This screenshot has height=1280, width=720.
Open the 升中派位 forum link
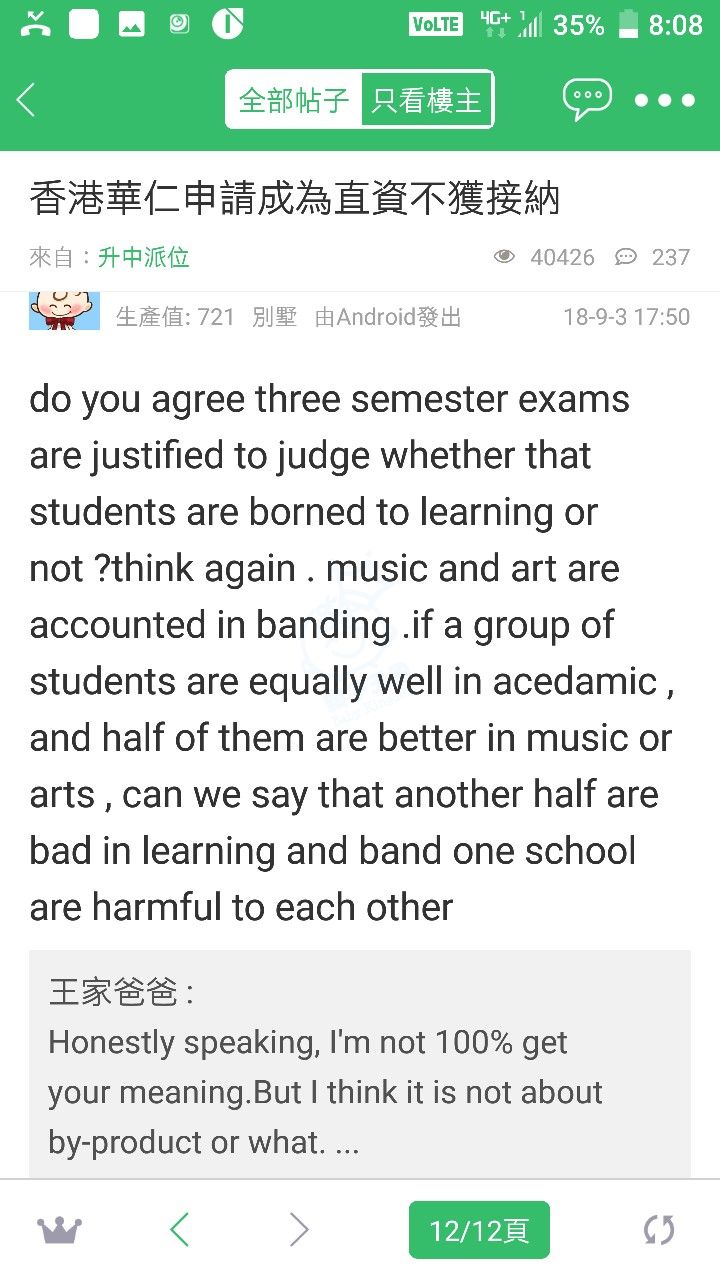[143, 258]
